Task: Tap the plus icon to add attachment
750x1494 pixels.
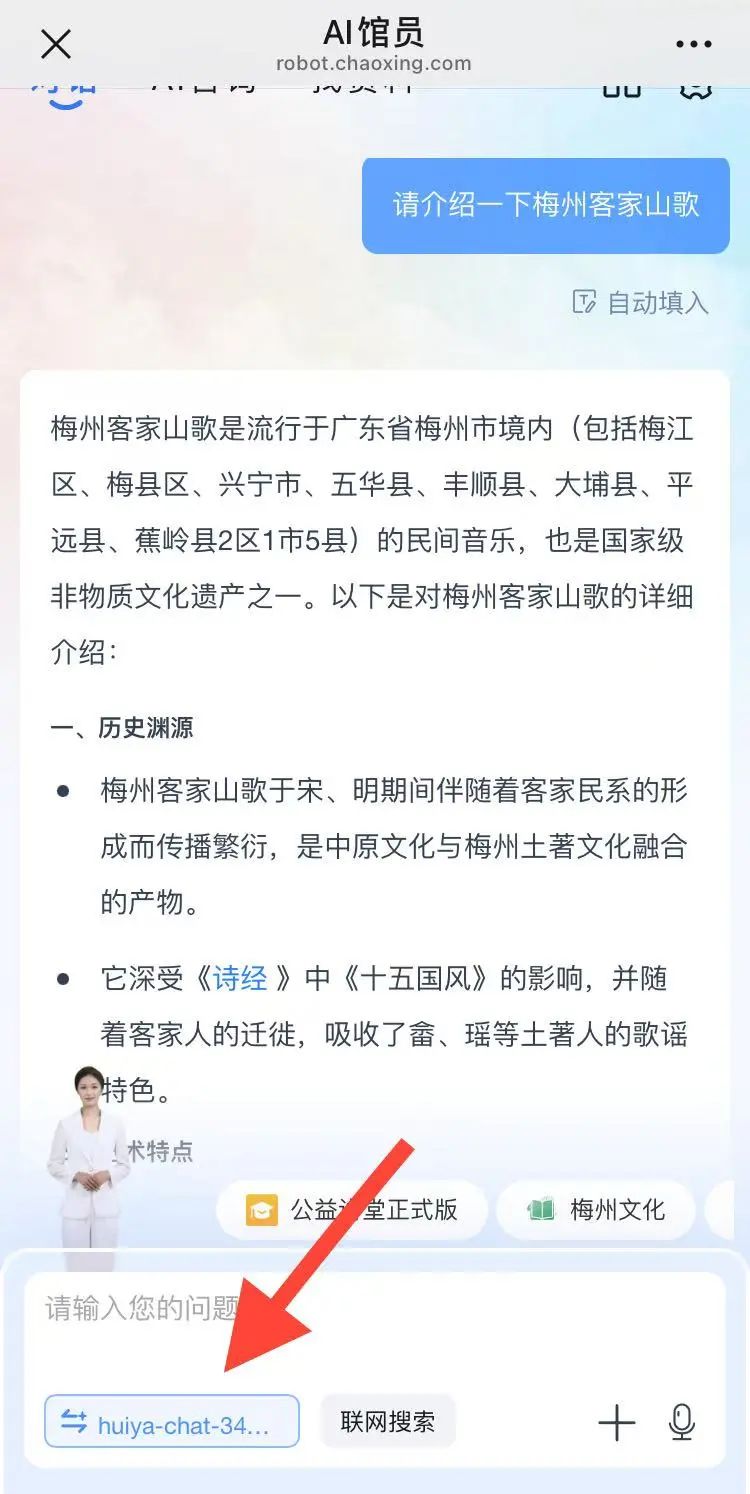Action: point(616,1421)
